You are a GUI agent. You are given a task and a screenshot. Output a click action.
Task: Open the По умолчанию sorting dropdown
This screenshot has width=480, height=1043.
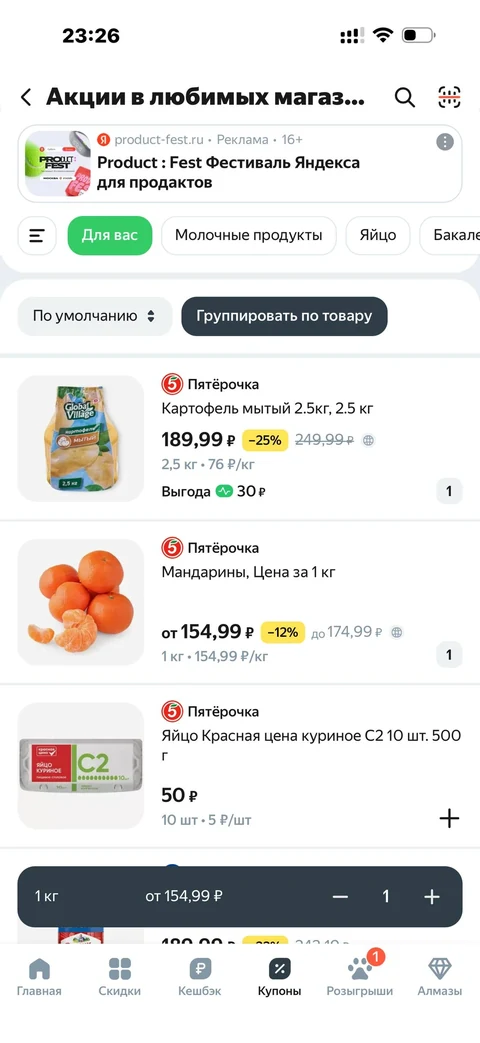coord(94,316)
